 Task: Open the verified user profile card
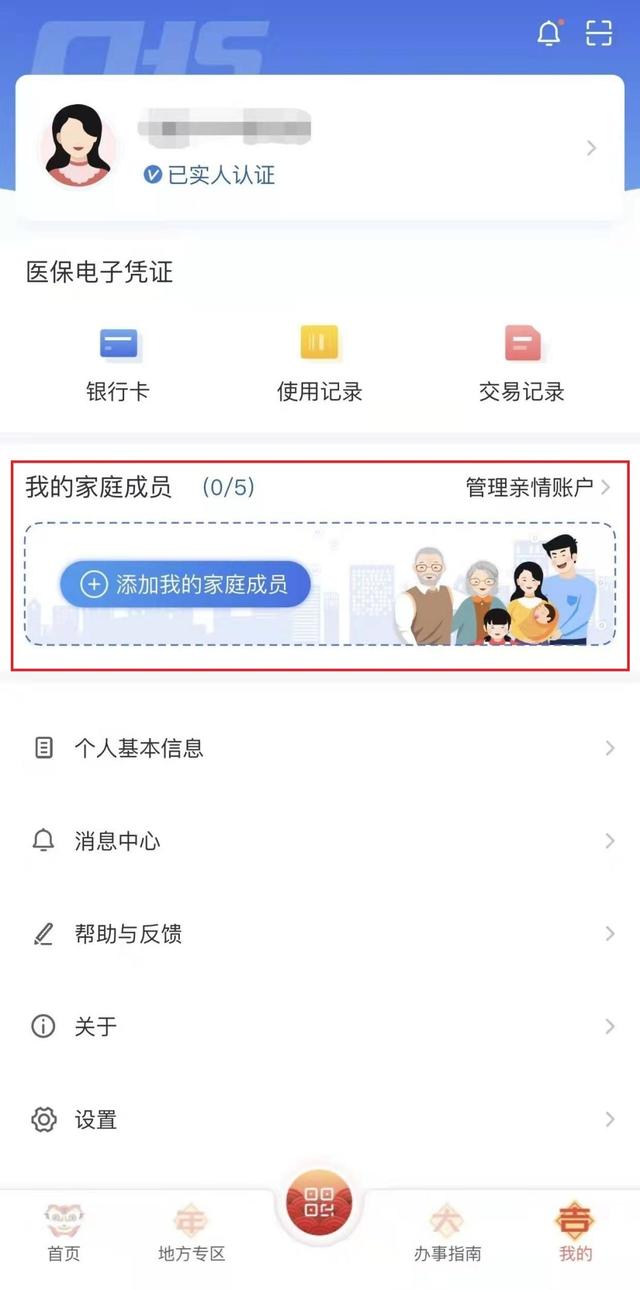pos(320,148)
